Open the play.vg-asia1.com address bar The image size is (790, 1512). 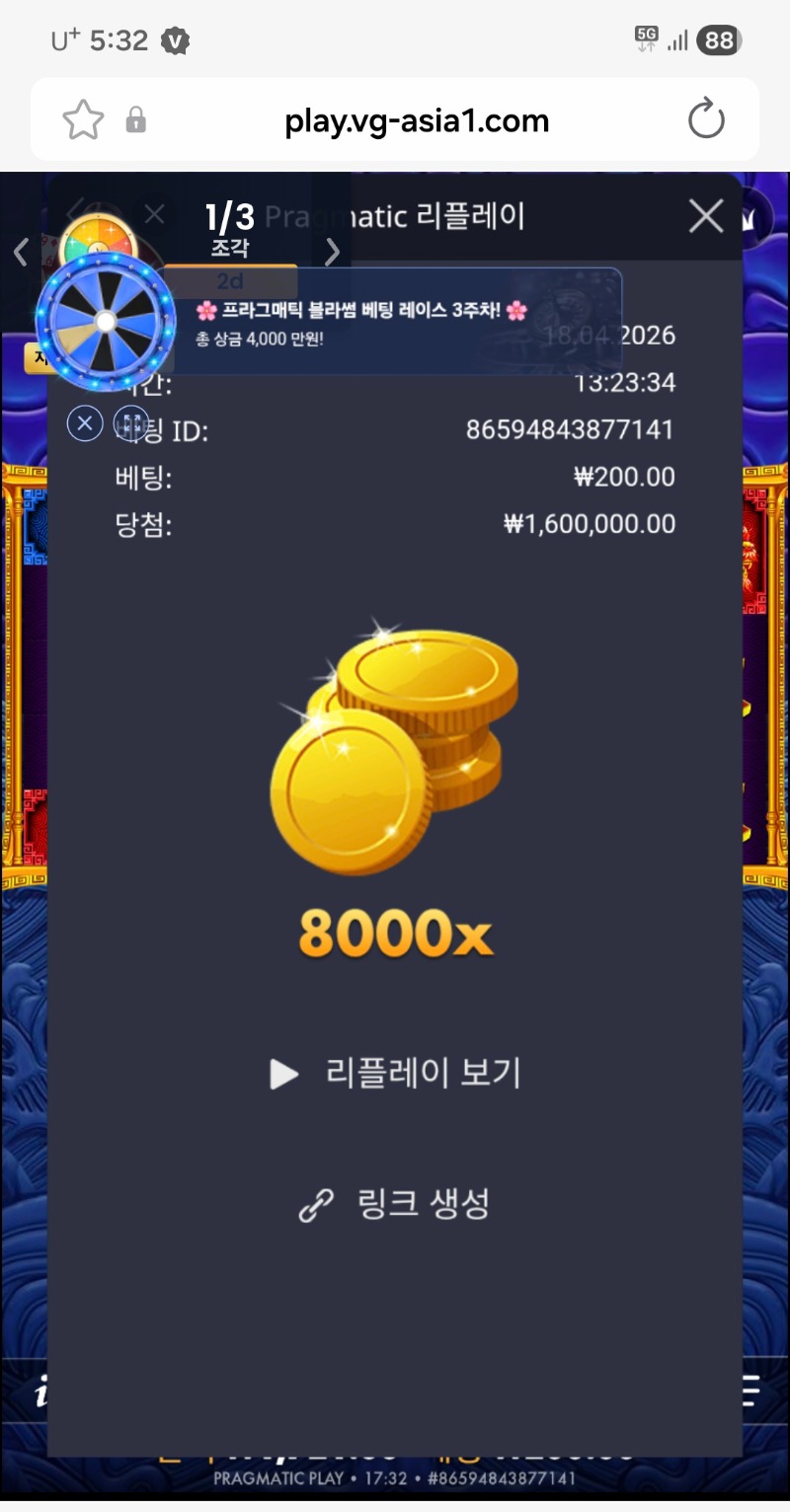416,121
